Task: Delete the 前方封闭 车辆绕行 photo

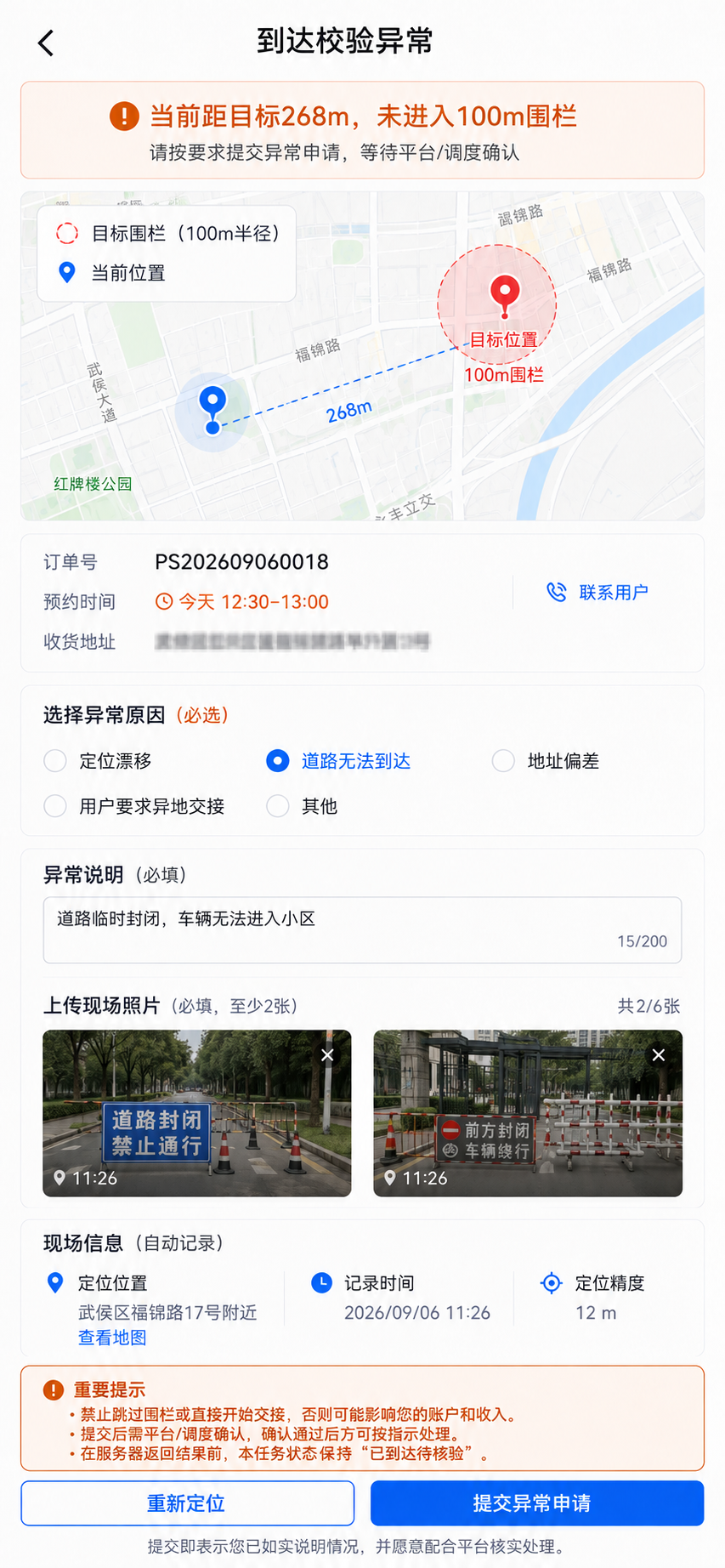Action: coord(658,1054)
